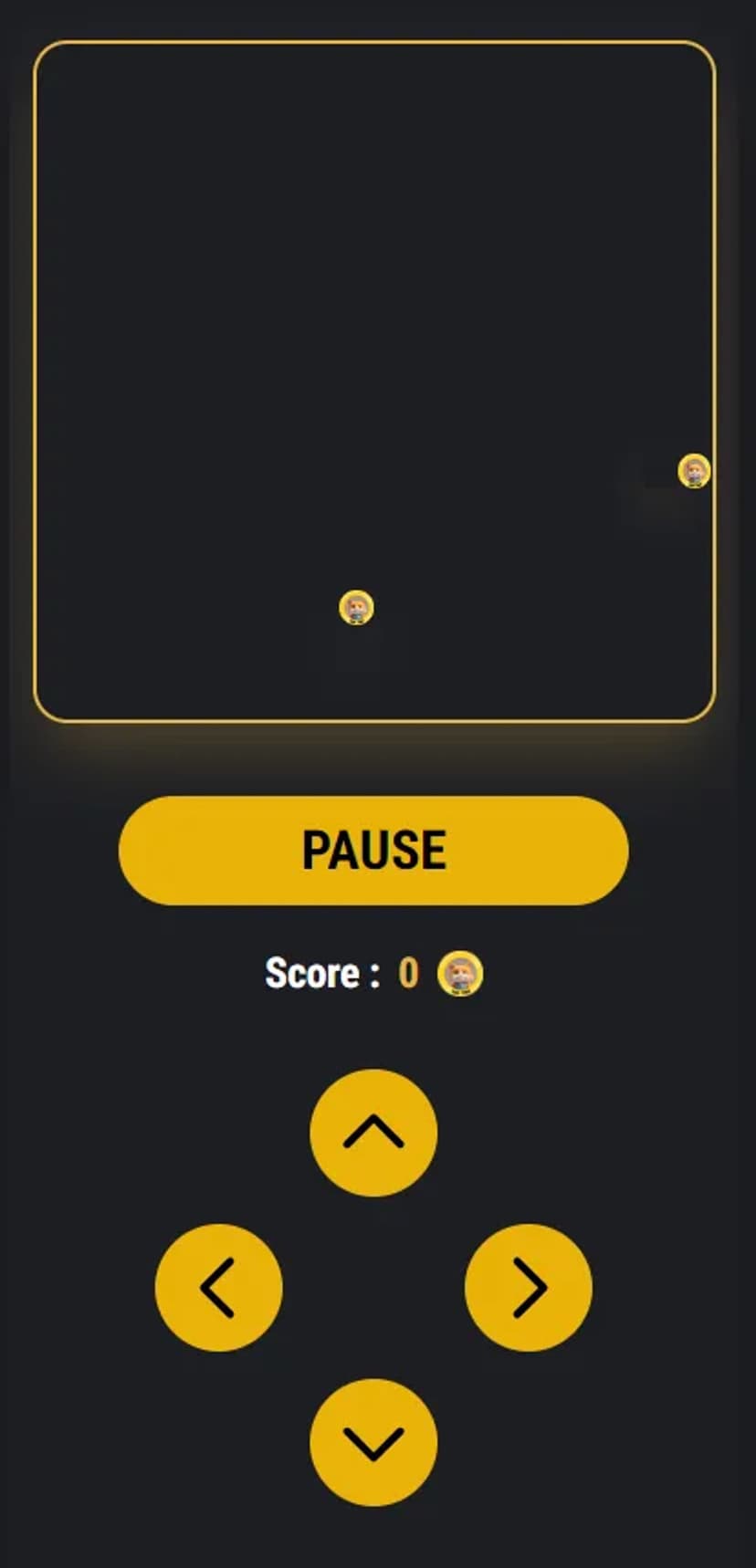
Task: Steer left with the left arrow
Action: (x=219, y=1287)
